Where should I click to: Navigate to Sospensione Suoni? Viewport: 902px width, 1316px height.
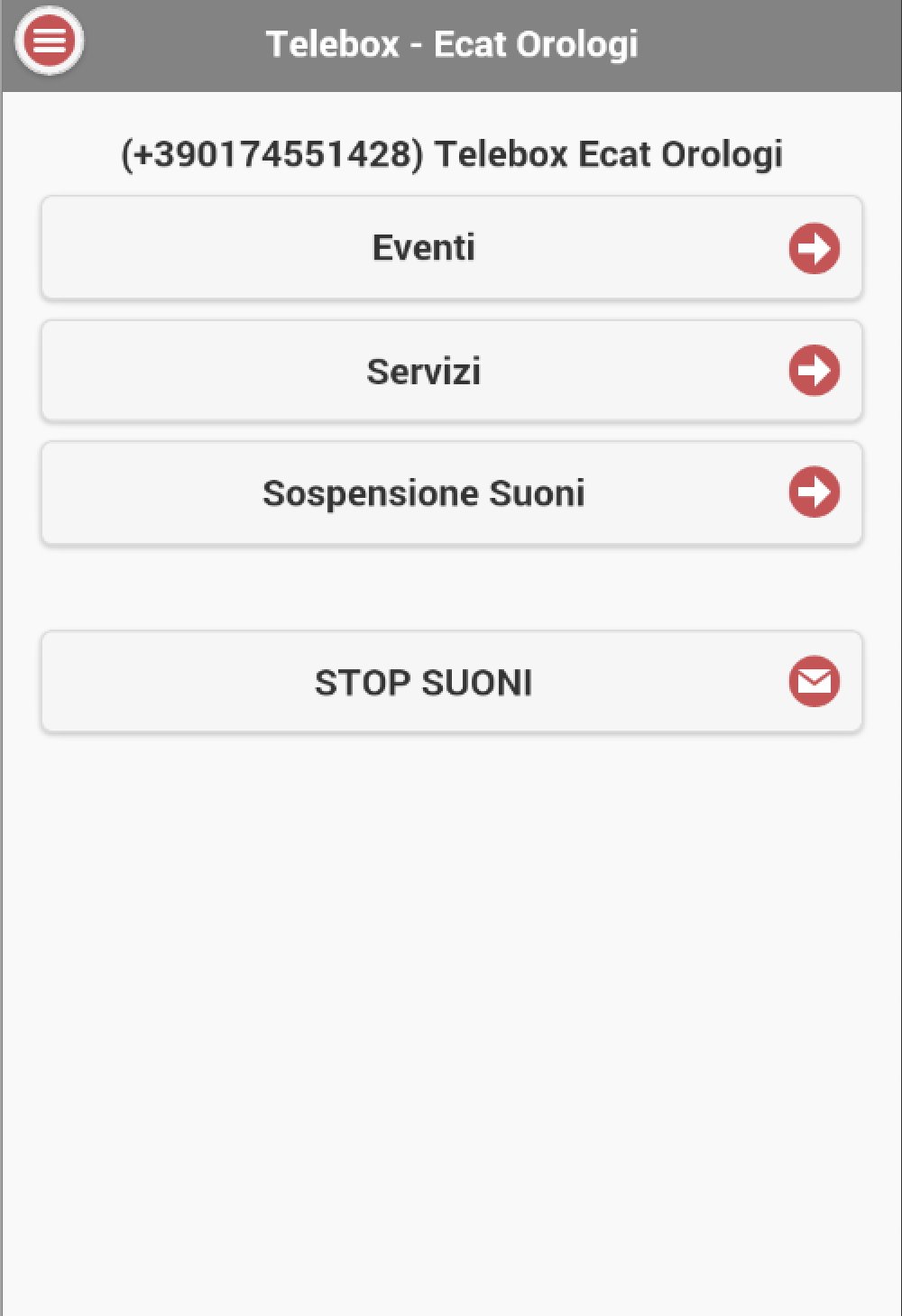point(424,492)
